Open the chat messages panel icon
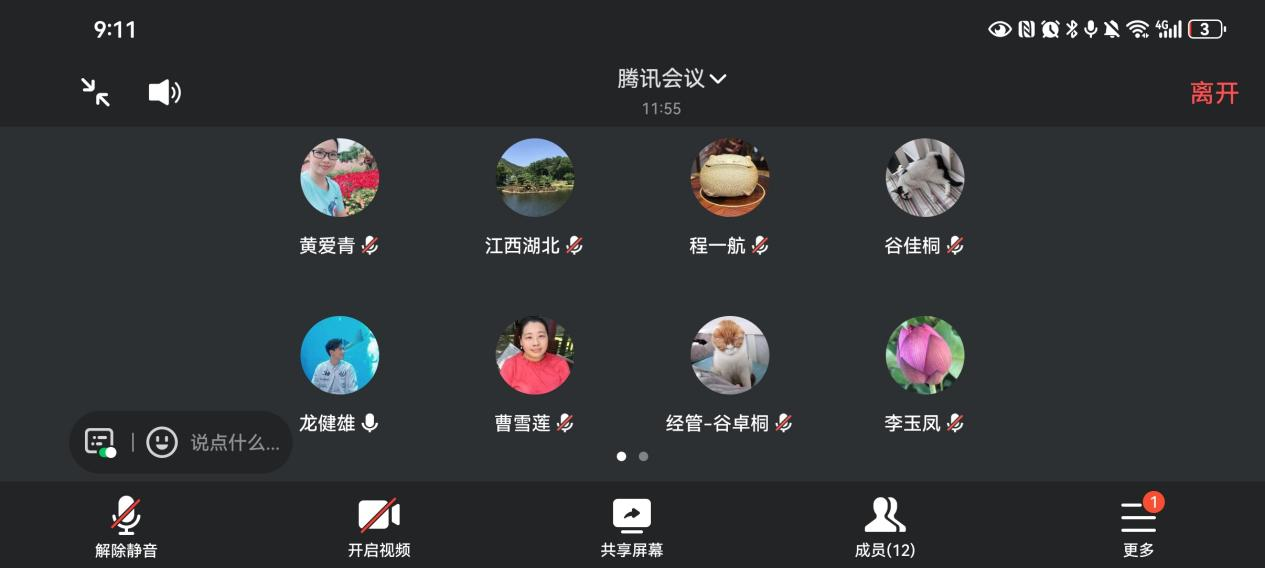 100,442
